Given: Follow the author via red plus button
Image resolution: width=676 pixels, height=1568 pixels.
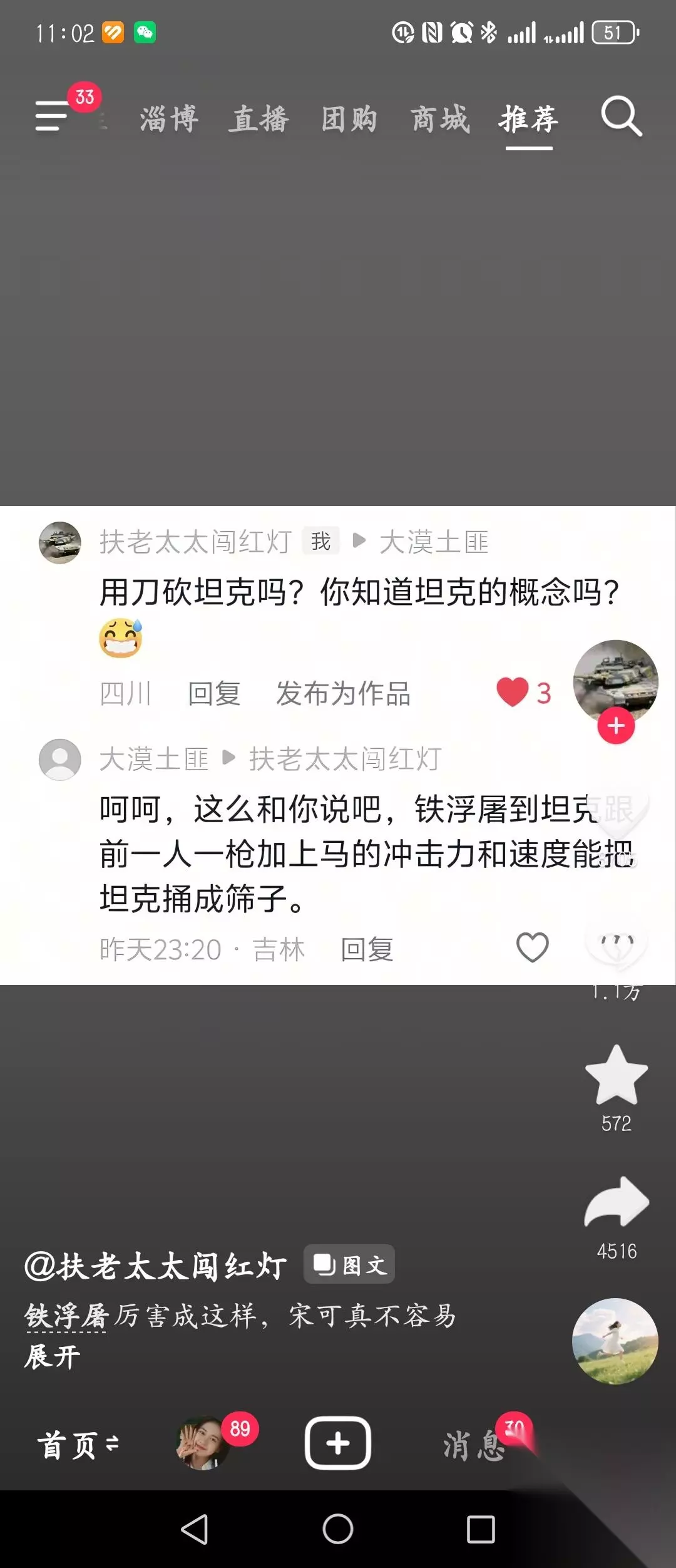Looking at the screenshot, I should pos(616,726).
